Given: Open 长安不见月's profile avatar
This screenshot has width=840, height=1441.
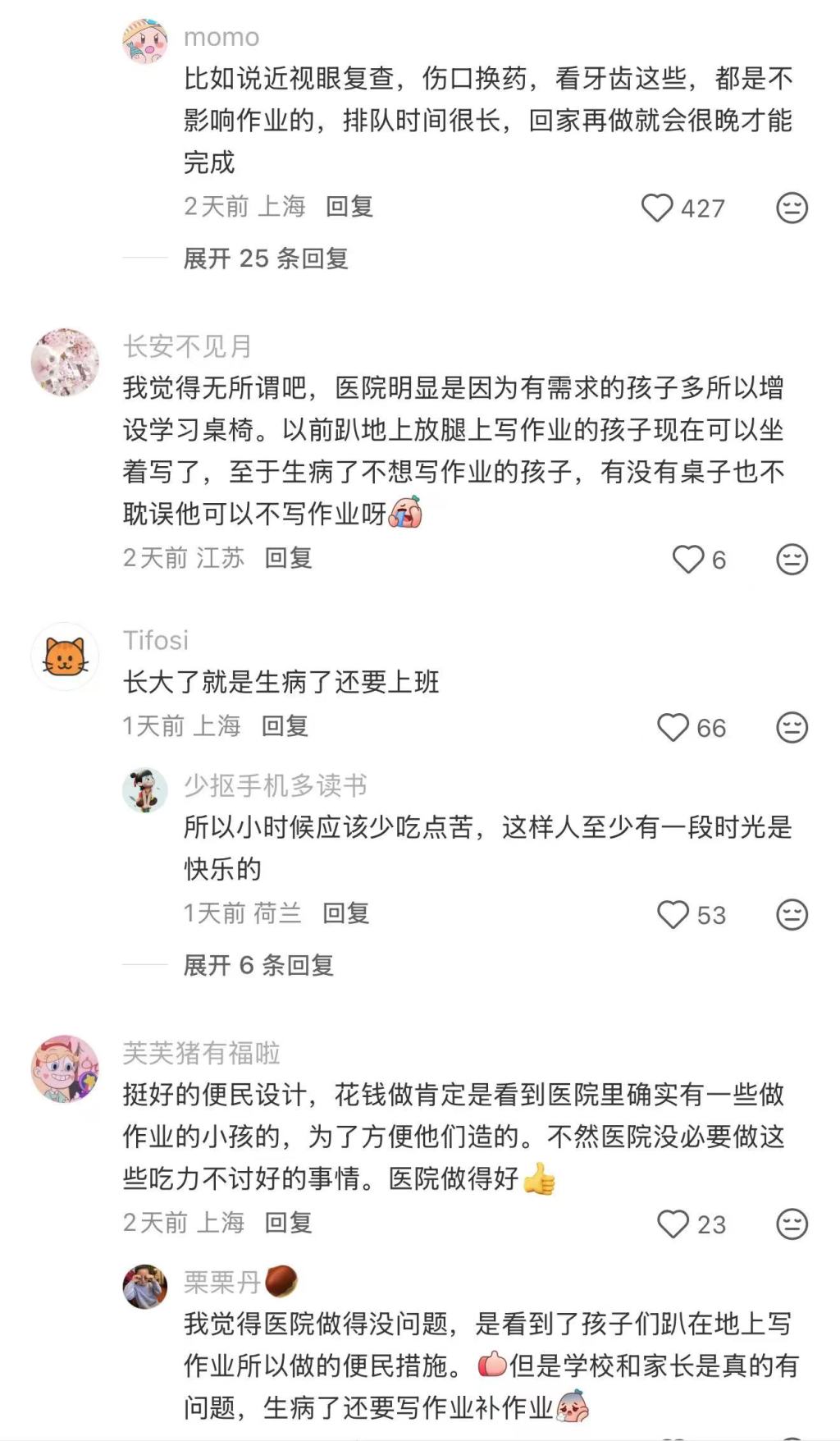Looking at the screenshot, I should pyautogui.click(x=65, y=362).
